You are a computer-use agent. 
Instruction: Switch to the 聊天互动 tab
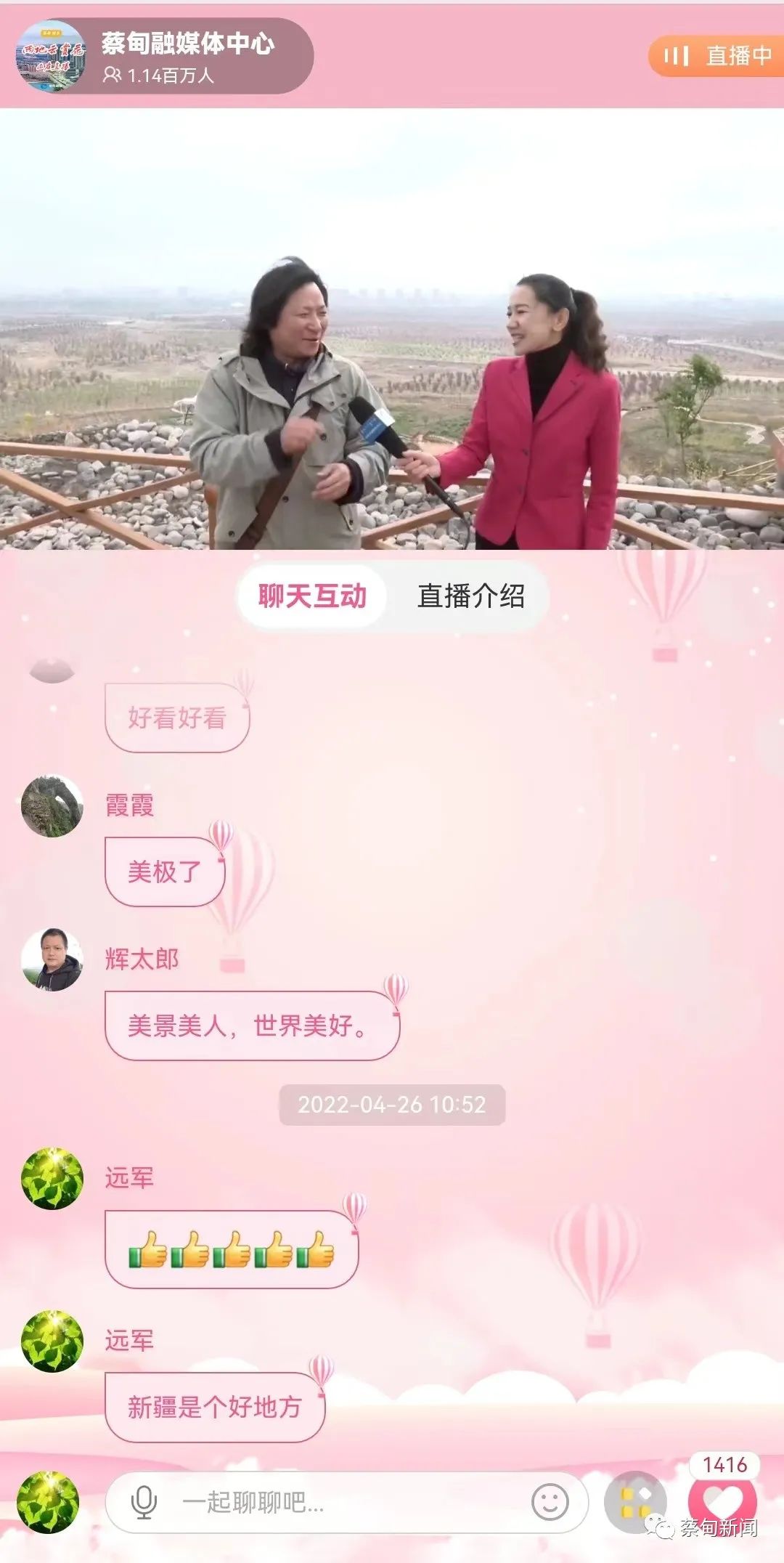click(312, 596)
